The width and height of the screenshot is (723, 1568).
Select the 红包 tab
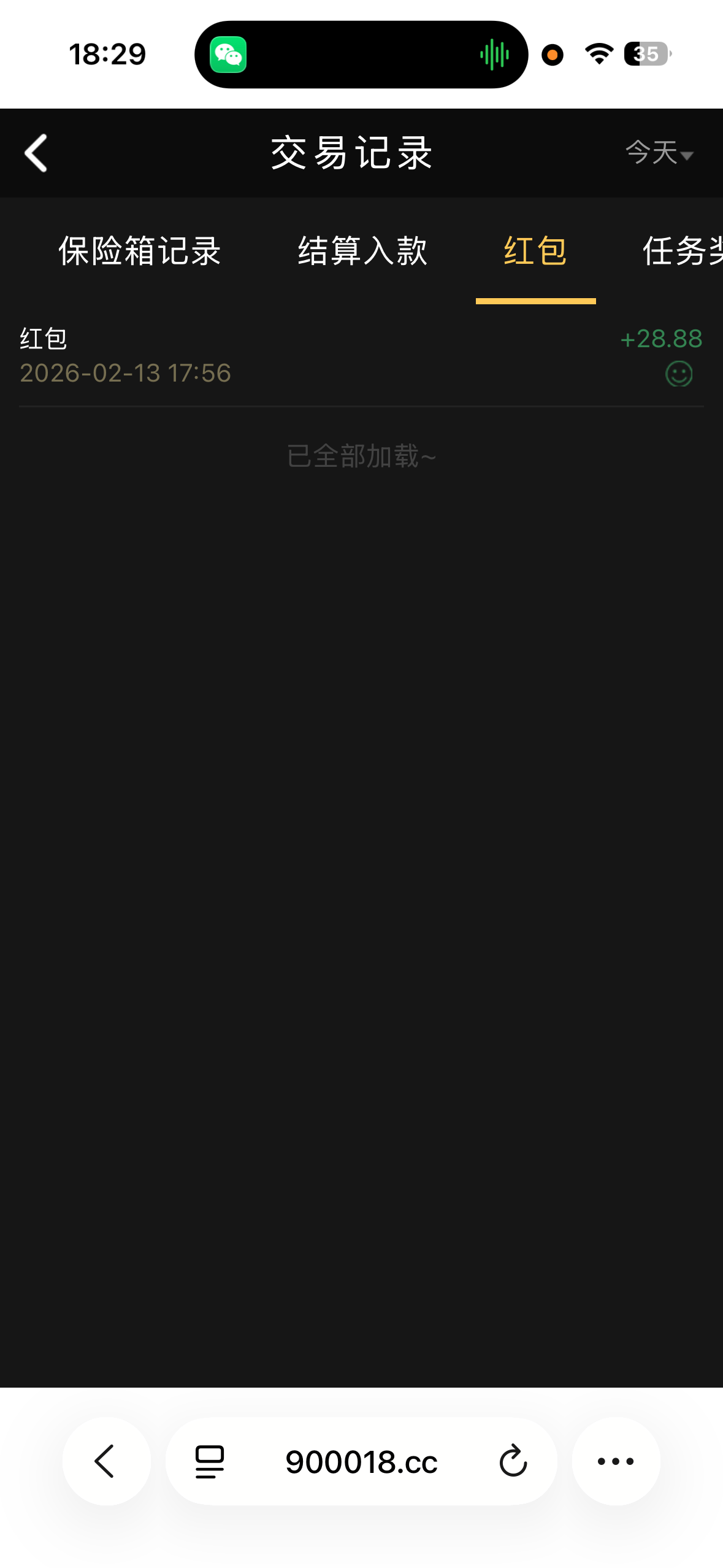535,251
